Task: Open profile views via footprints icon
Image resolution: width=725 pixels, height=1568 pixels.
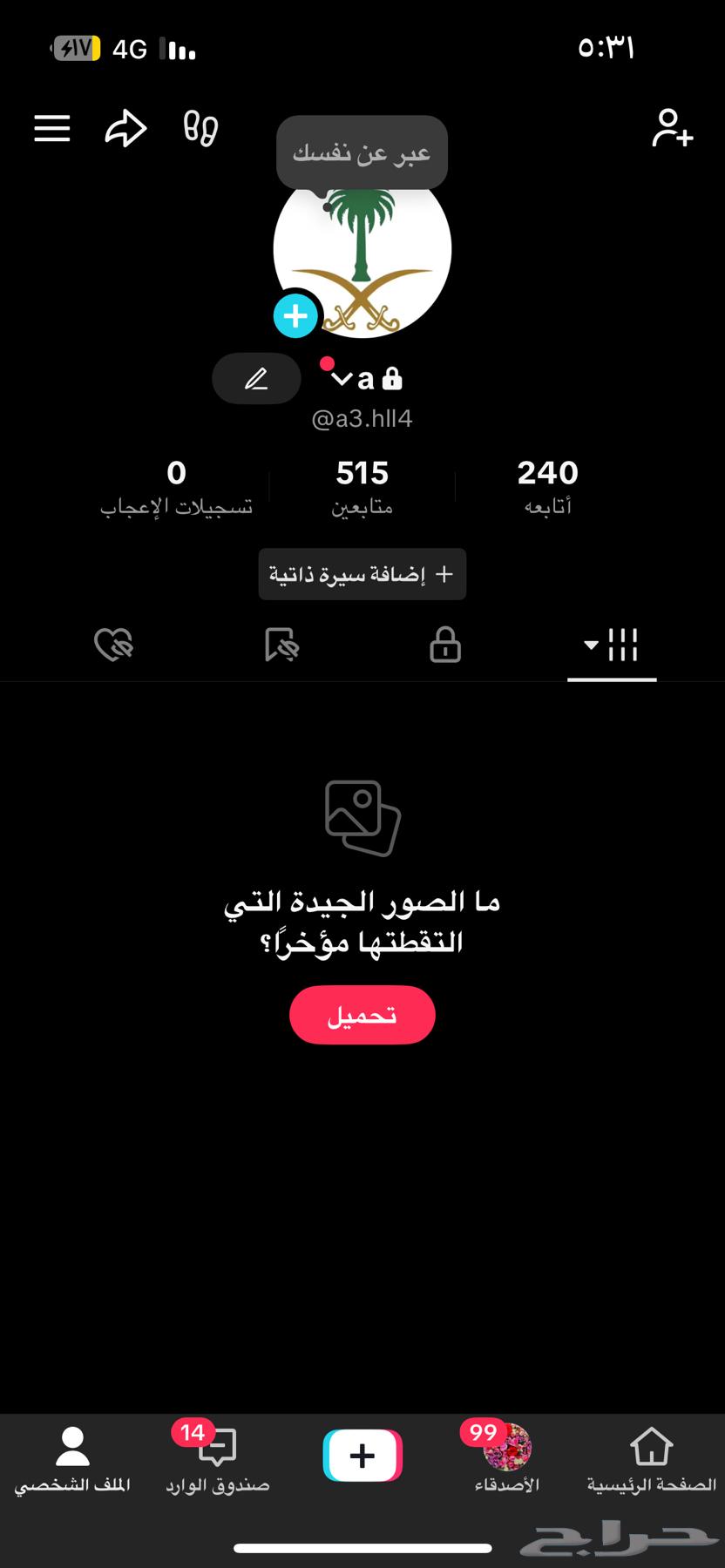Action: [x=199, y=128]
